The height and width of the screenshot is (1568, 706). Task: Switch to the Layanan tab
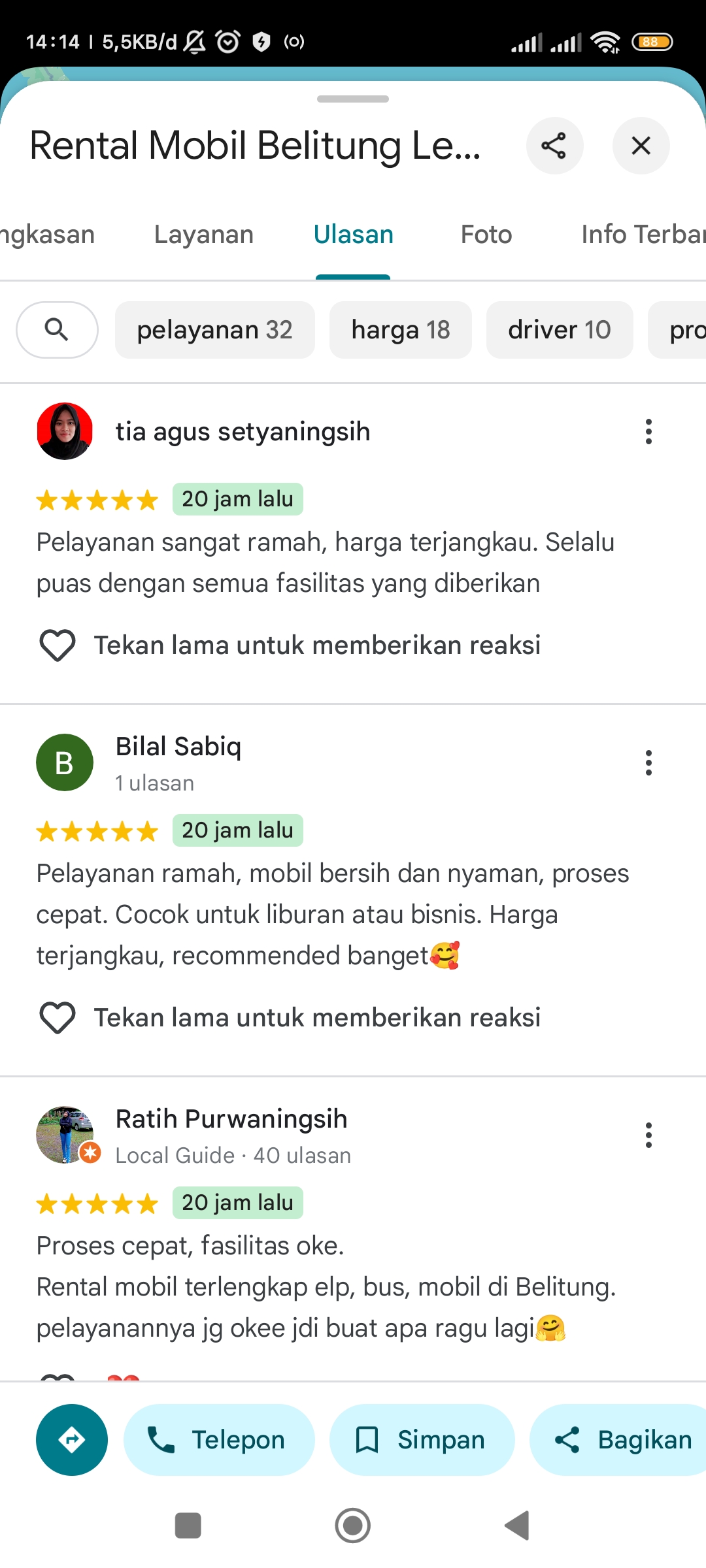point(204,235)
